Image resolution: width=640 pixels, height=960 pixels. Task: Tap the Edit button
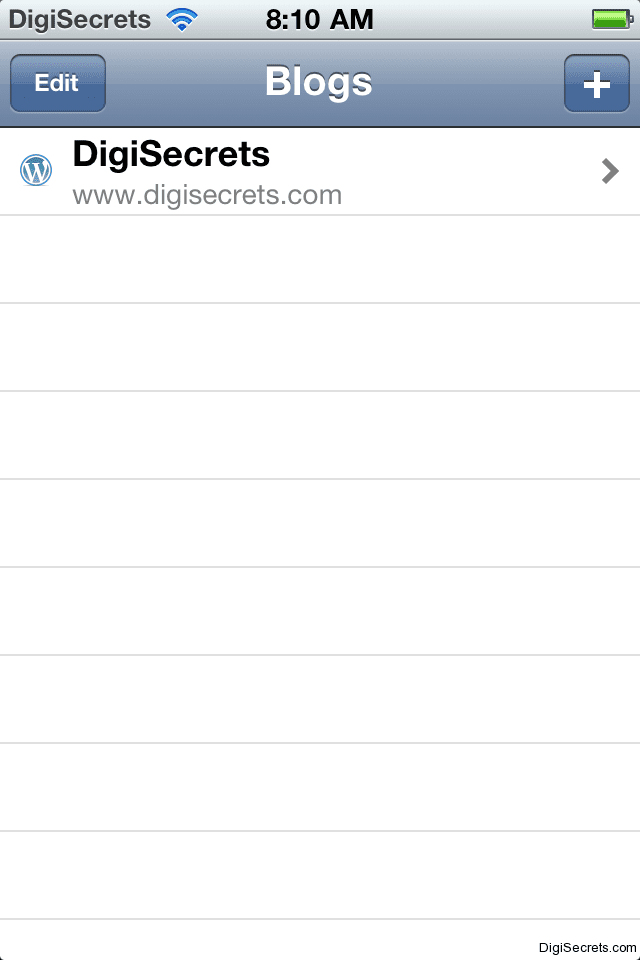point(57,83)
